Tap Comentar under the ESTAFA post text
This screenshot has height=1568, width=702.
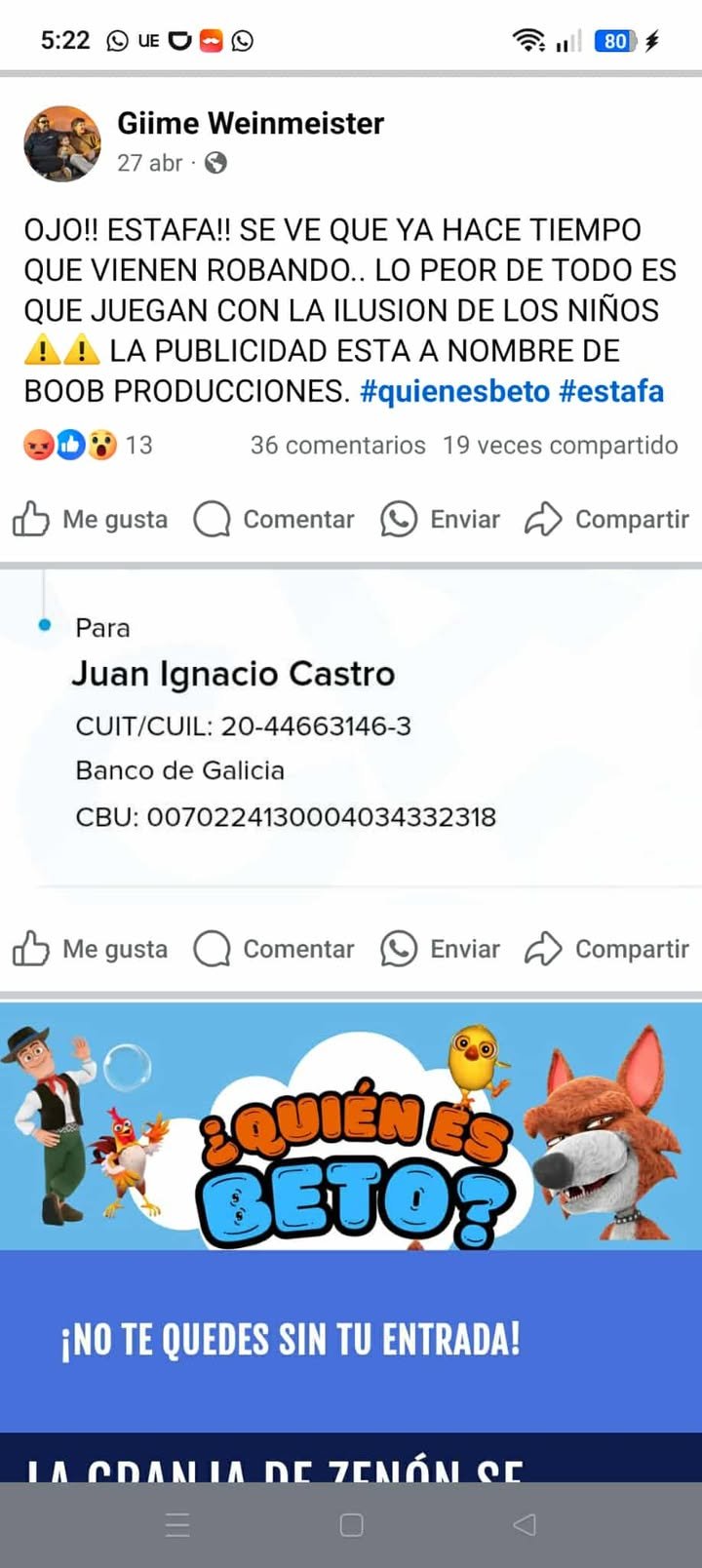click(x=274, y=520)
